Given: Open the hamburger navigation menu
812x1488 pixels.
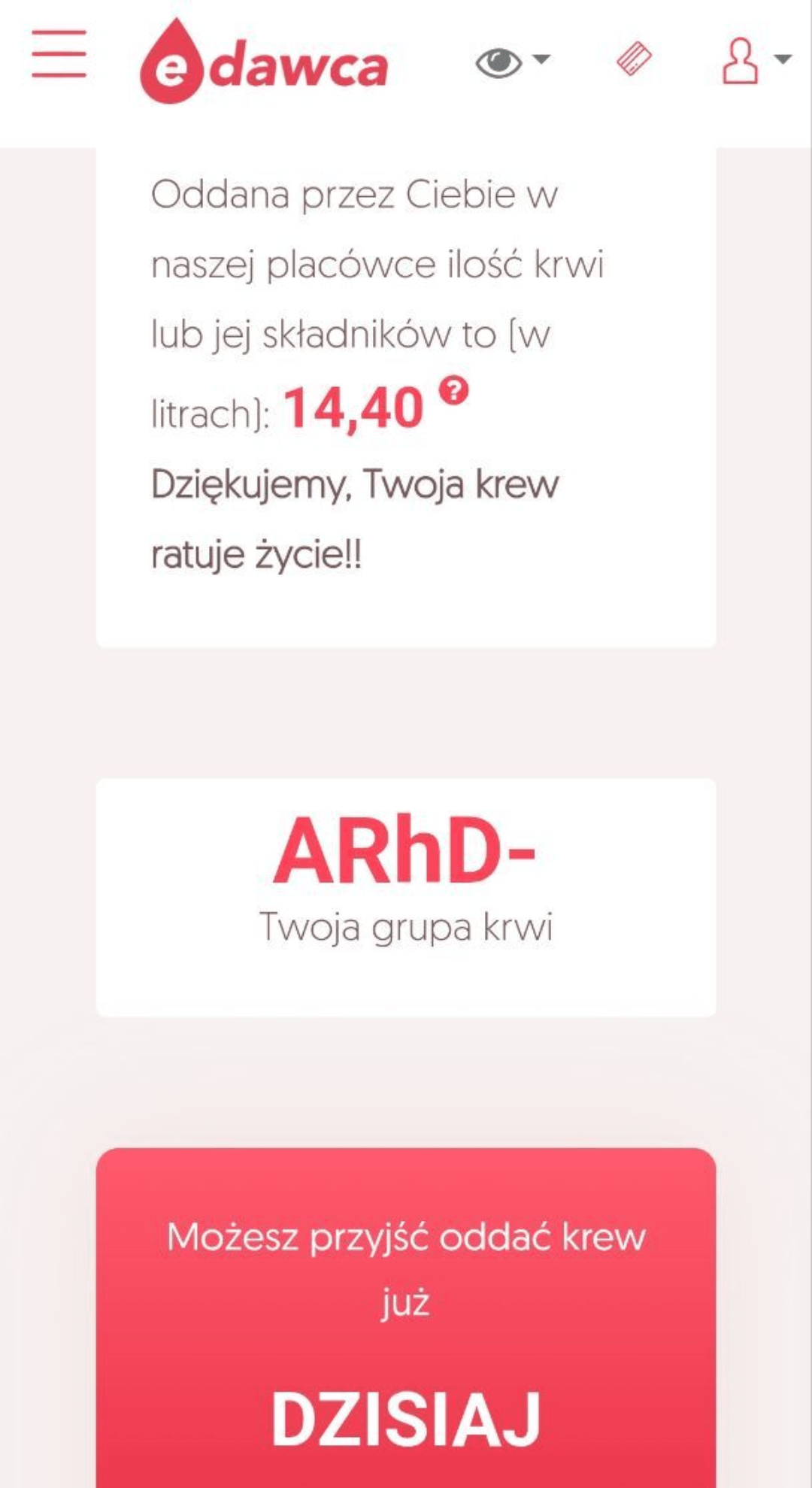Looking at the screenshot, I should tap(59, 54).
